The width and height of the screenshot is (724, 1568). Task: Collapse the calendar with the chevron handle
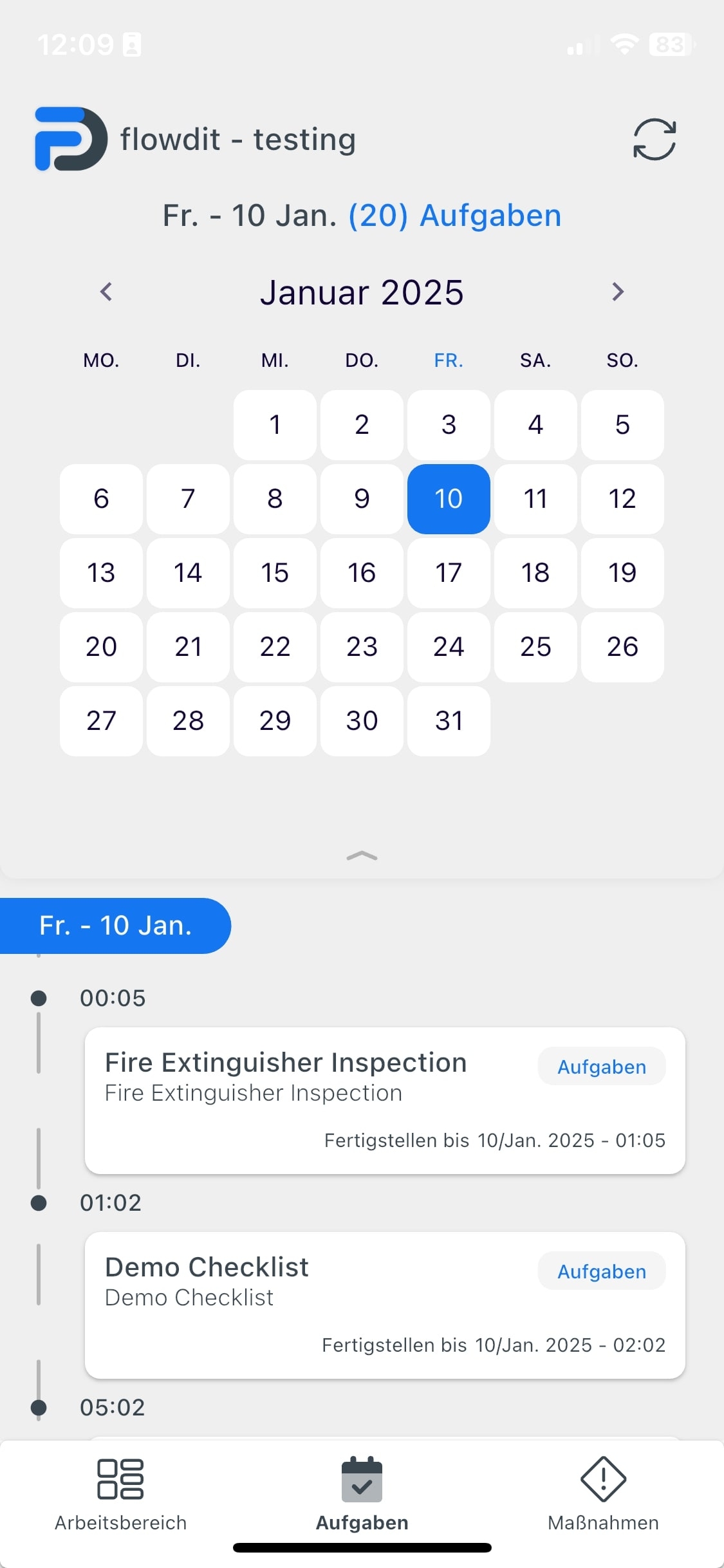pyautogui.click(x=362, y=855)
